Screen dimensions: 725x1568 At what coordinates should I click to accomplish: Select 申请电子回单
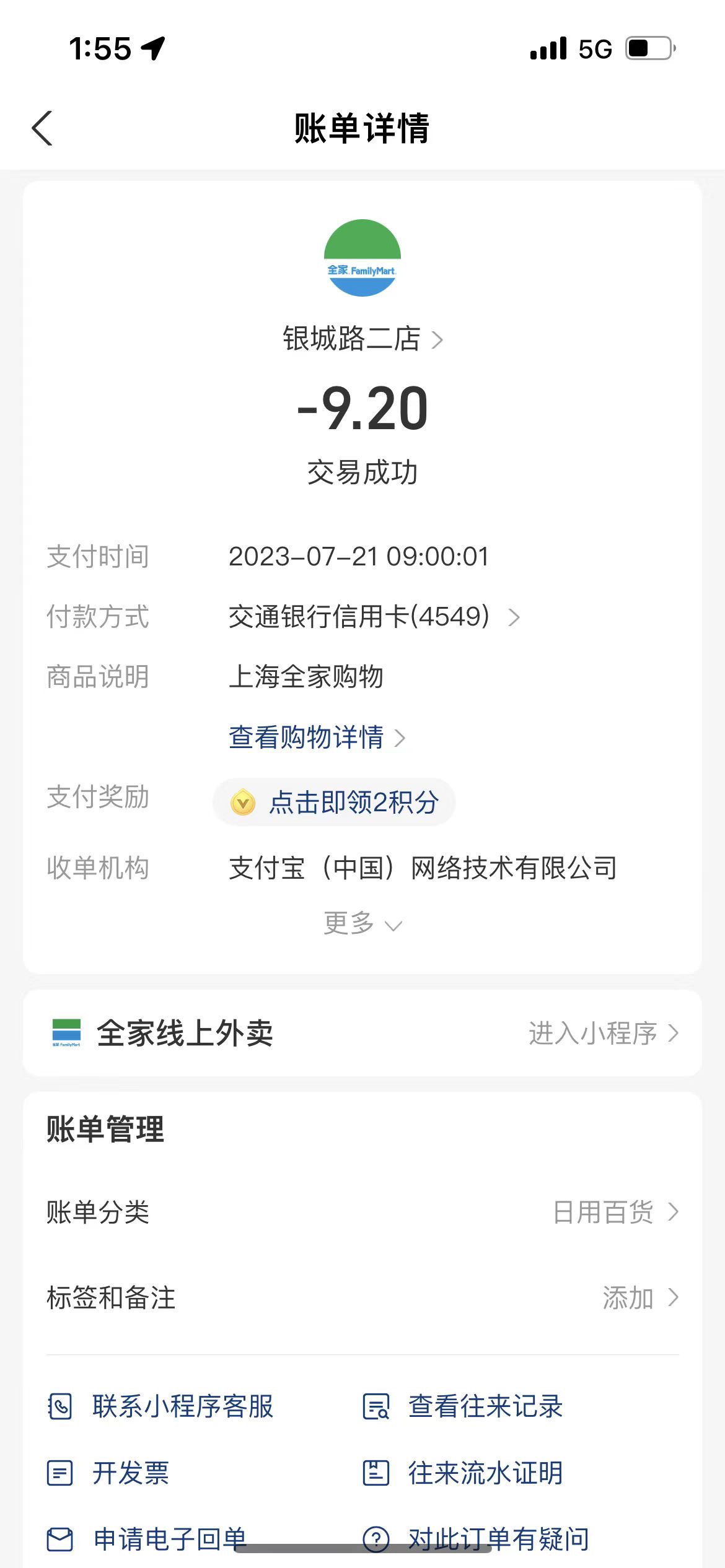point(147,1539)
